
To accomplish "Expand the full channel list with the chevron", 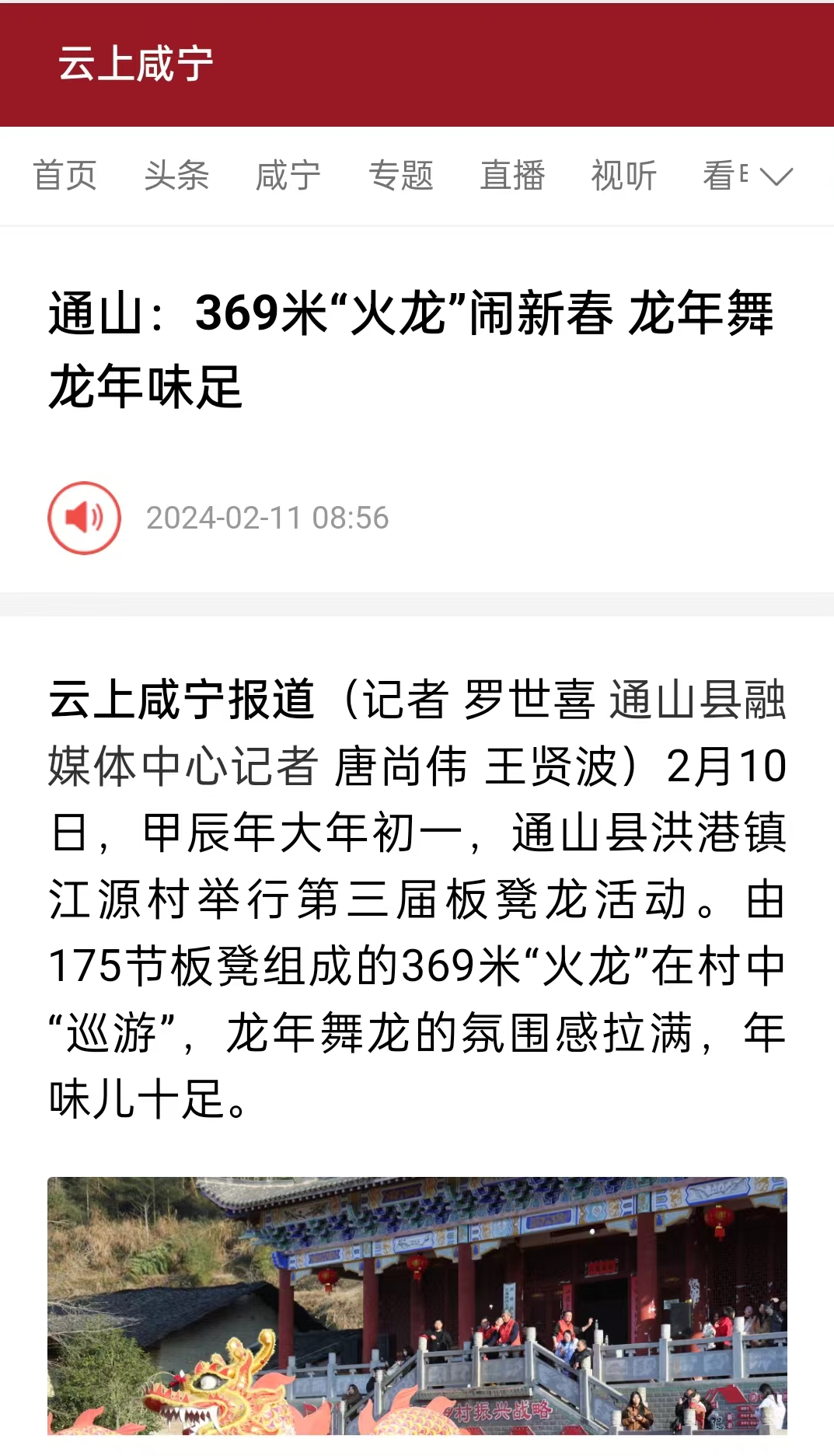I will pos(776,177).
